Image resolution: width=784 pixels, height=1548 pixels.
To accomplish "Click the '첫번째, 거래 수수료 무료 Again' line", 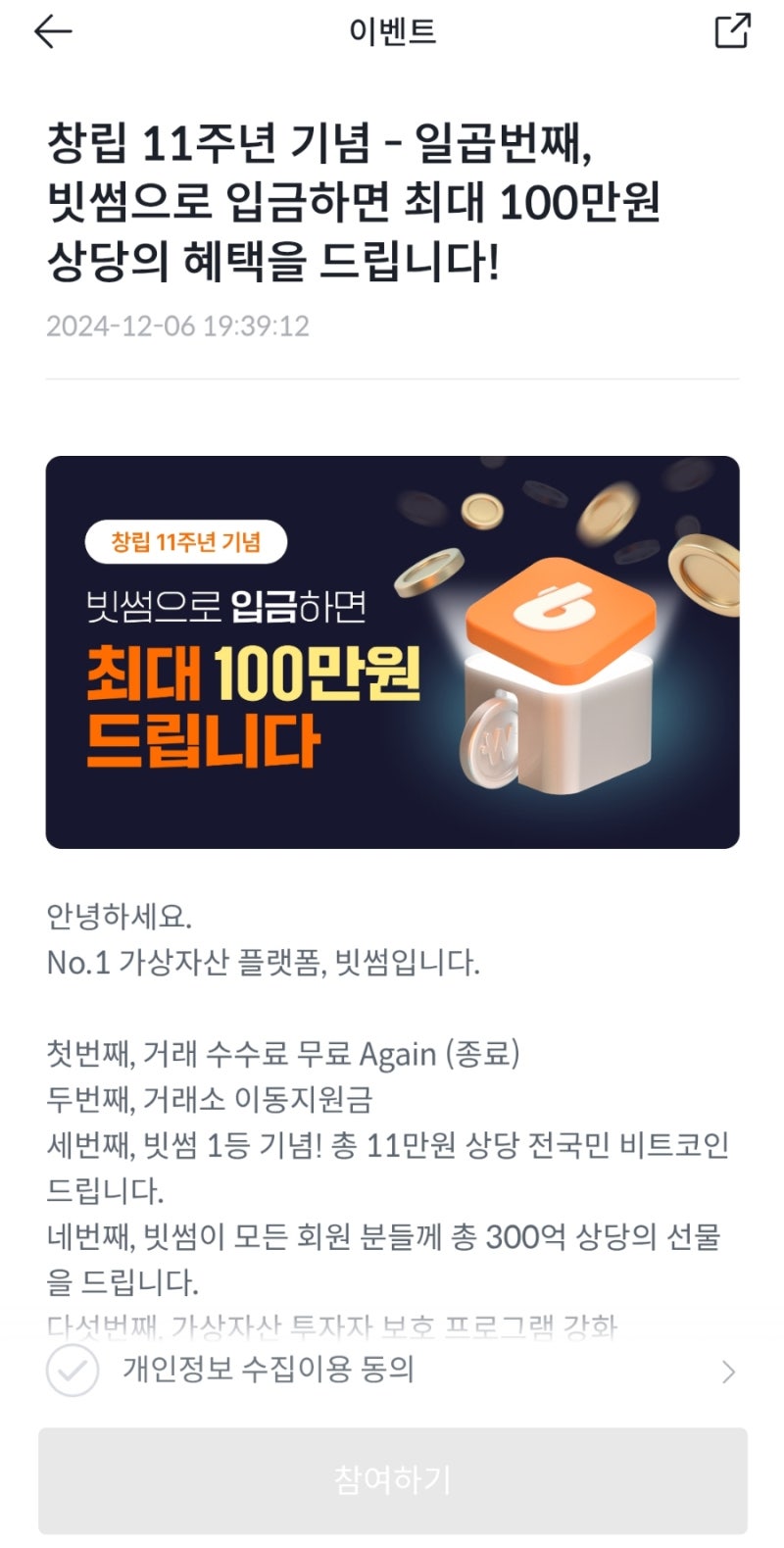I will tap(286, 1054).
